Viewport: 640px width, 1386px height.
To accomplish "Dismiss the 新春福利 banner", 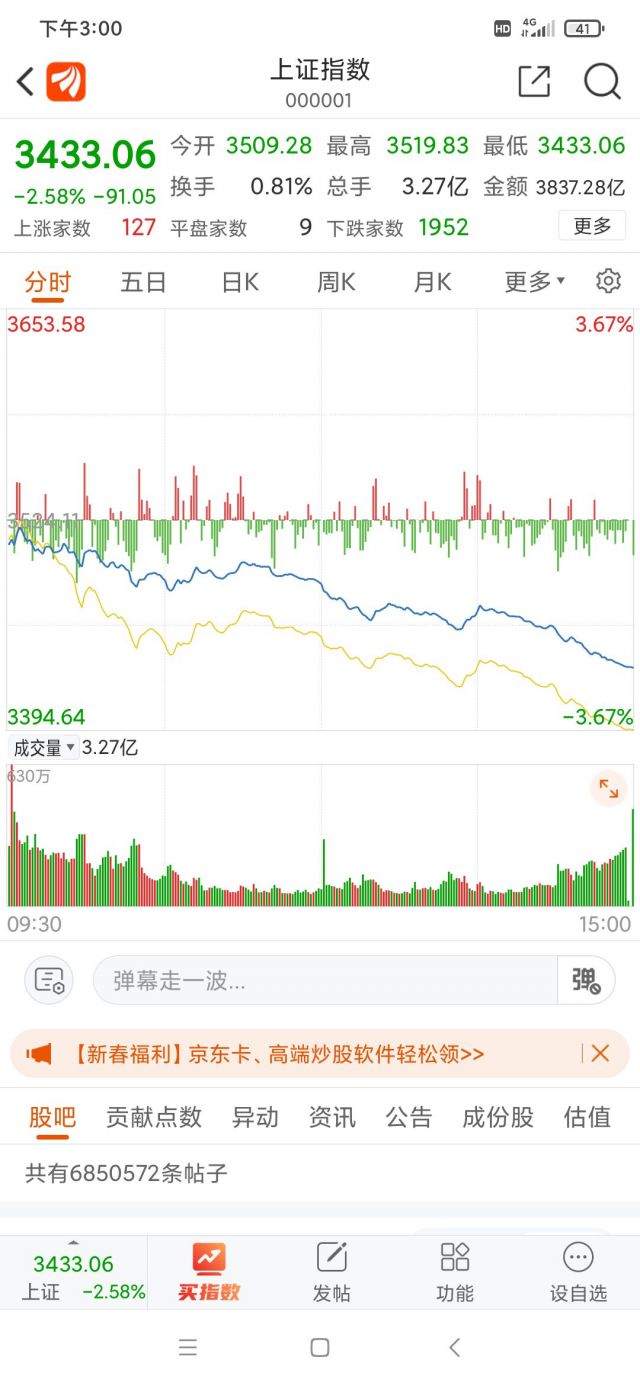I will point(600,1053).
